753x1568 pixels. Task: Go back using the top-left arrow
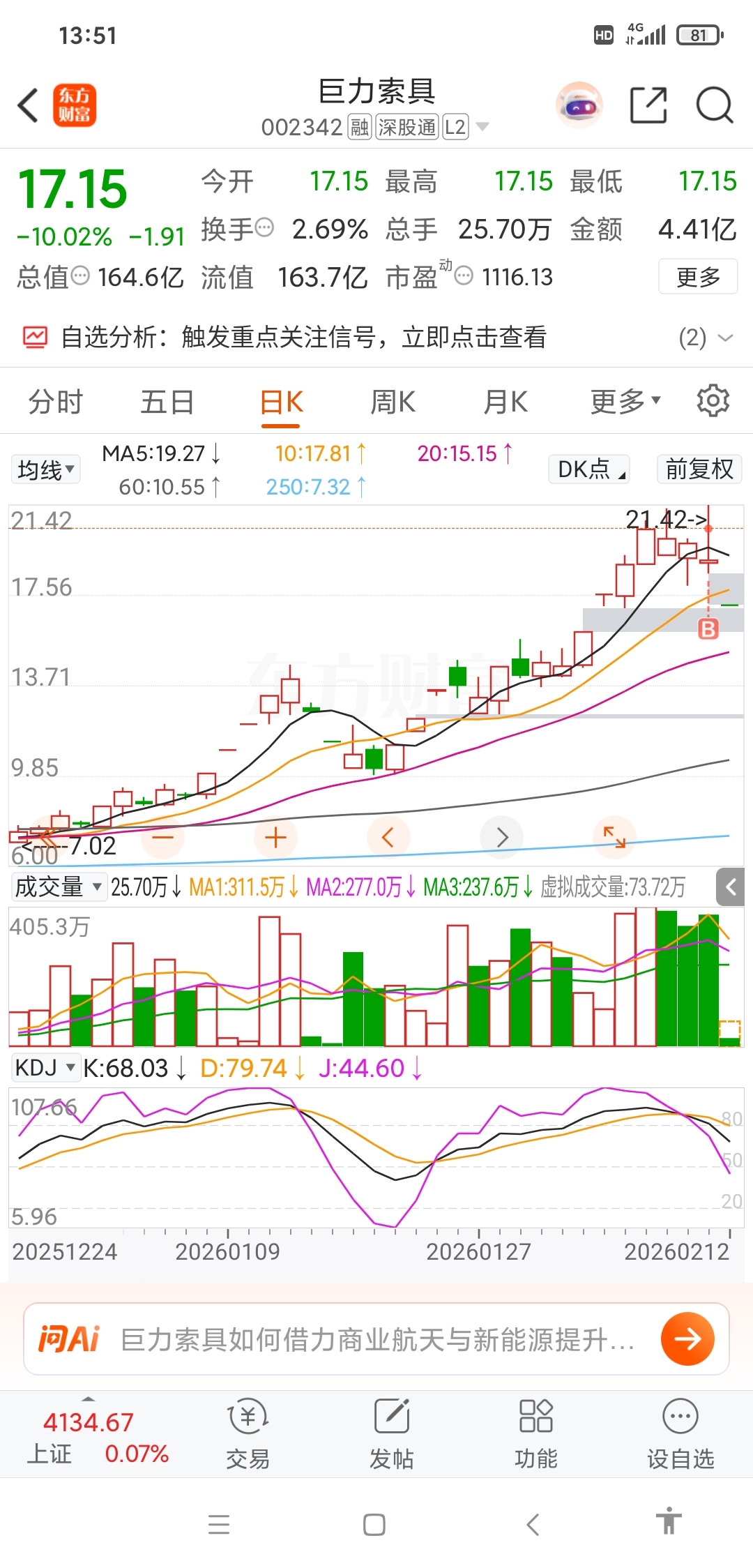click(28, 106)
